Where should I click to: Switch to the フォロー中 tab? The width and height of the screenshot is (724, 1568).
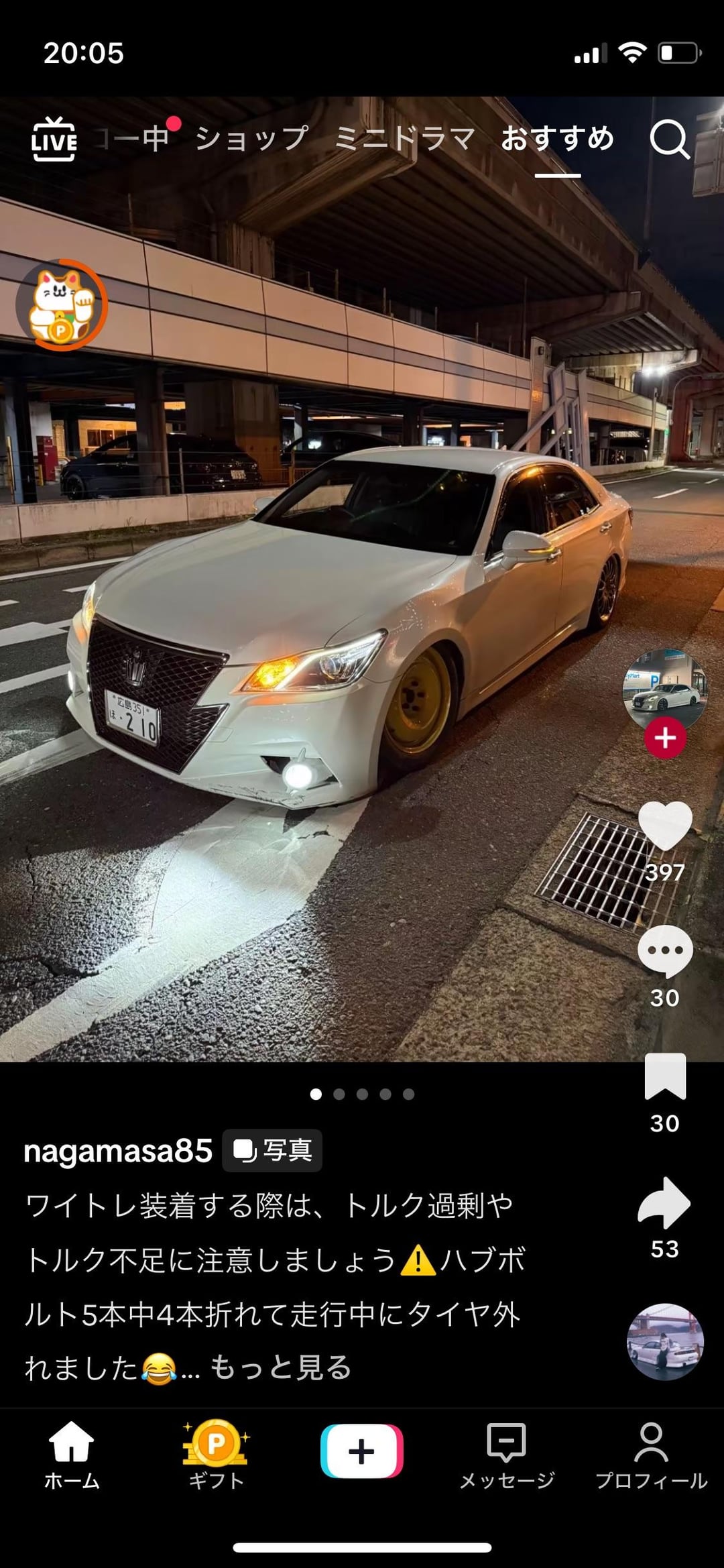coord(134,139)
